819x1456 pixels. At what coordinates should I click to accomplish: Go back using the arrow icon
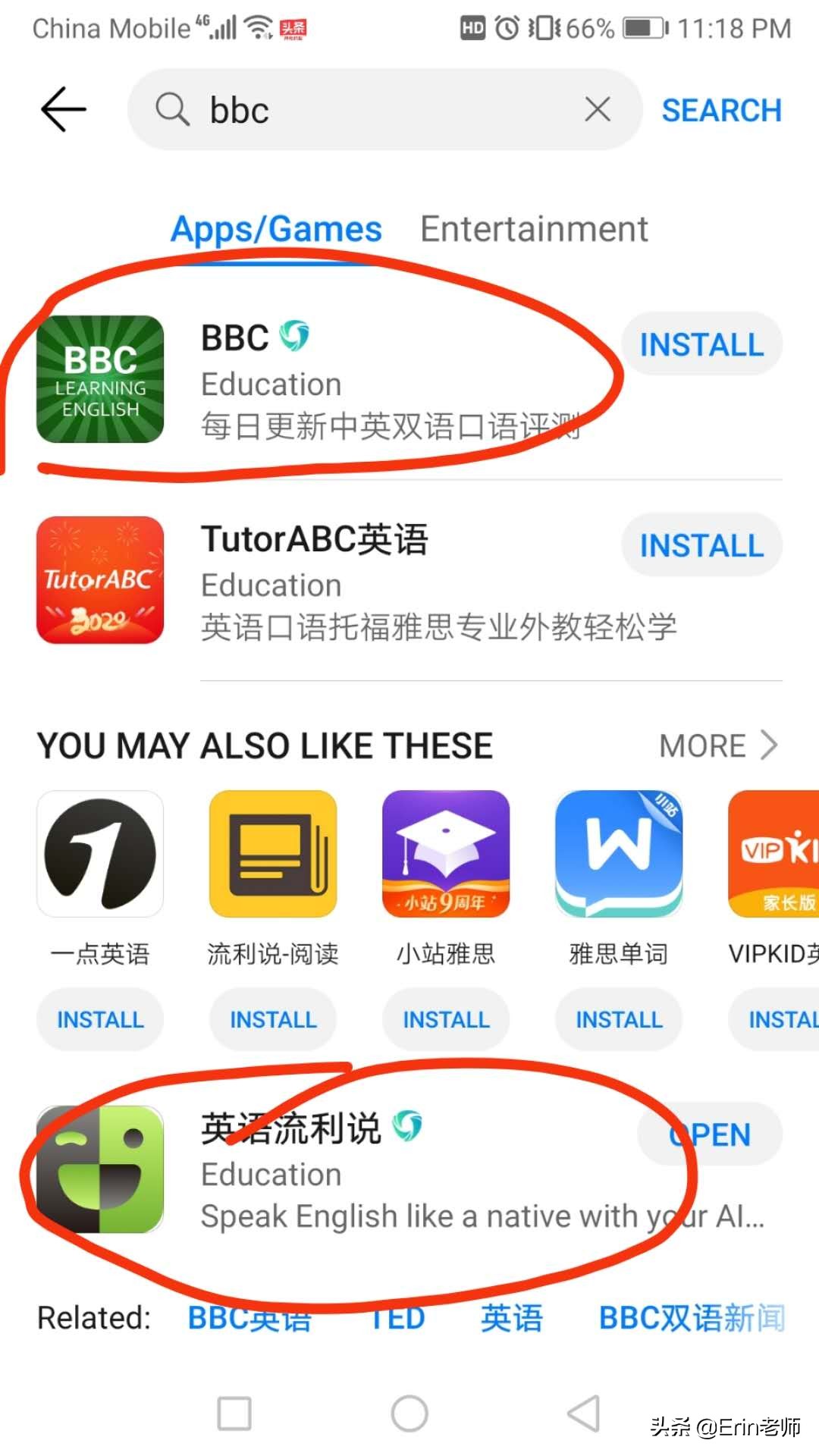[x=64, y=110]
